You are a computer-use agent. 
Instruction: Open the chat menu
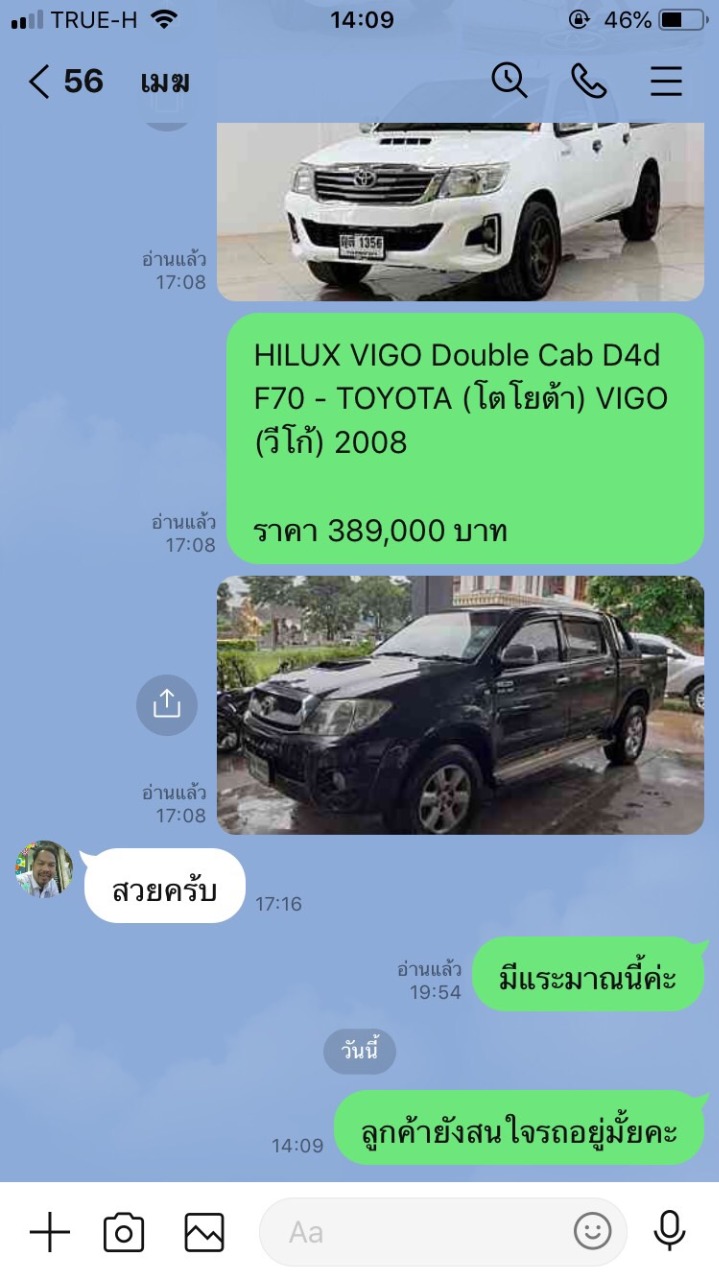[x=667, y=81]
